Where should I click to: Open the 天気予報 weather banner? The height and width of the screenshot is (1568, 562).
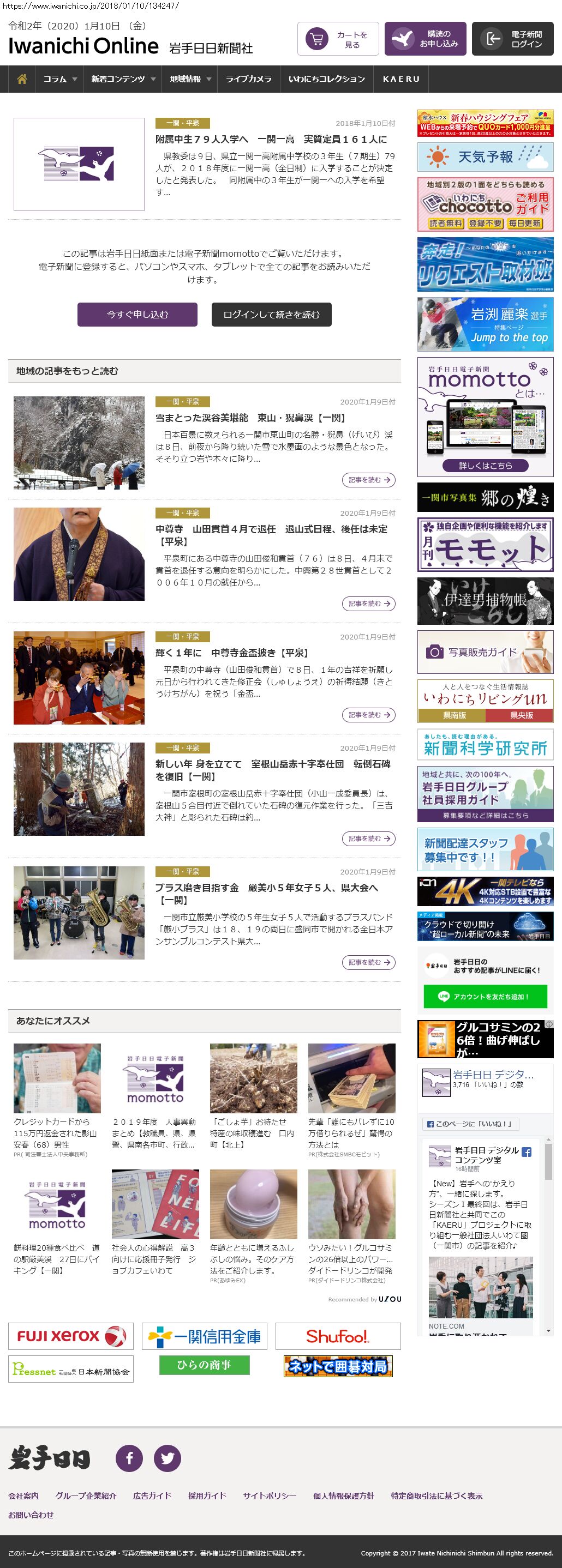point(485,157)
